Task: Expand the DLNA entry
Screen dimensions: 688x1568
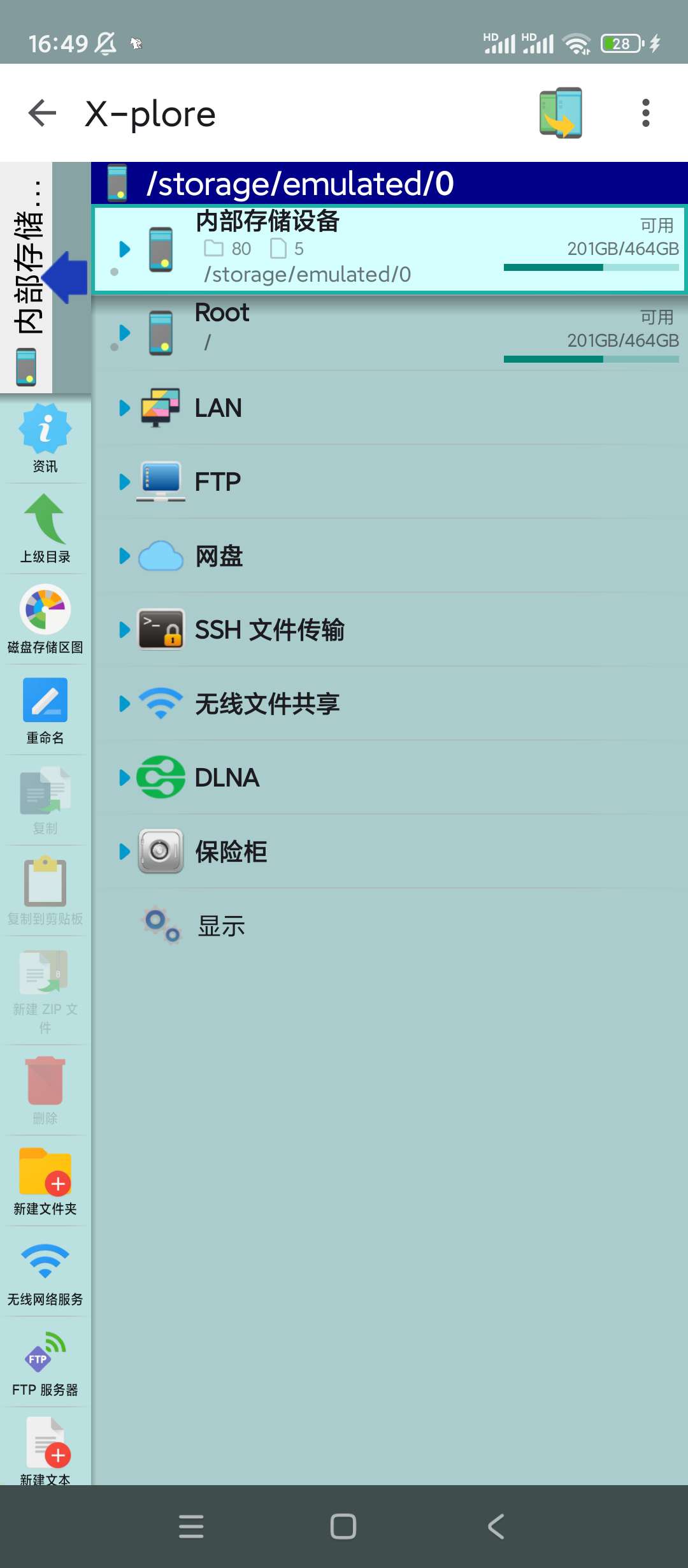Action: coord(124,778)
